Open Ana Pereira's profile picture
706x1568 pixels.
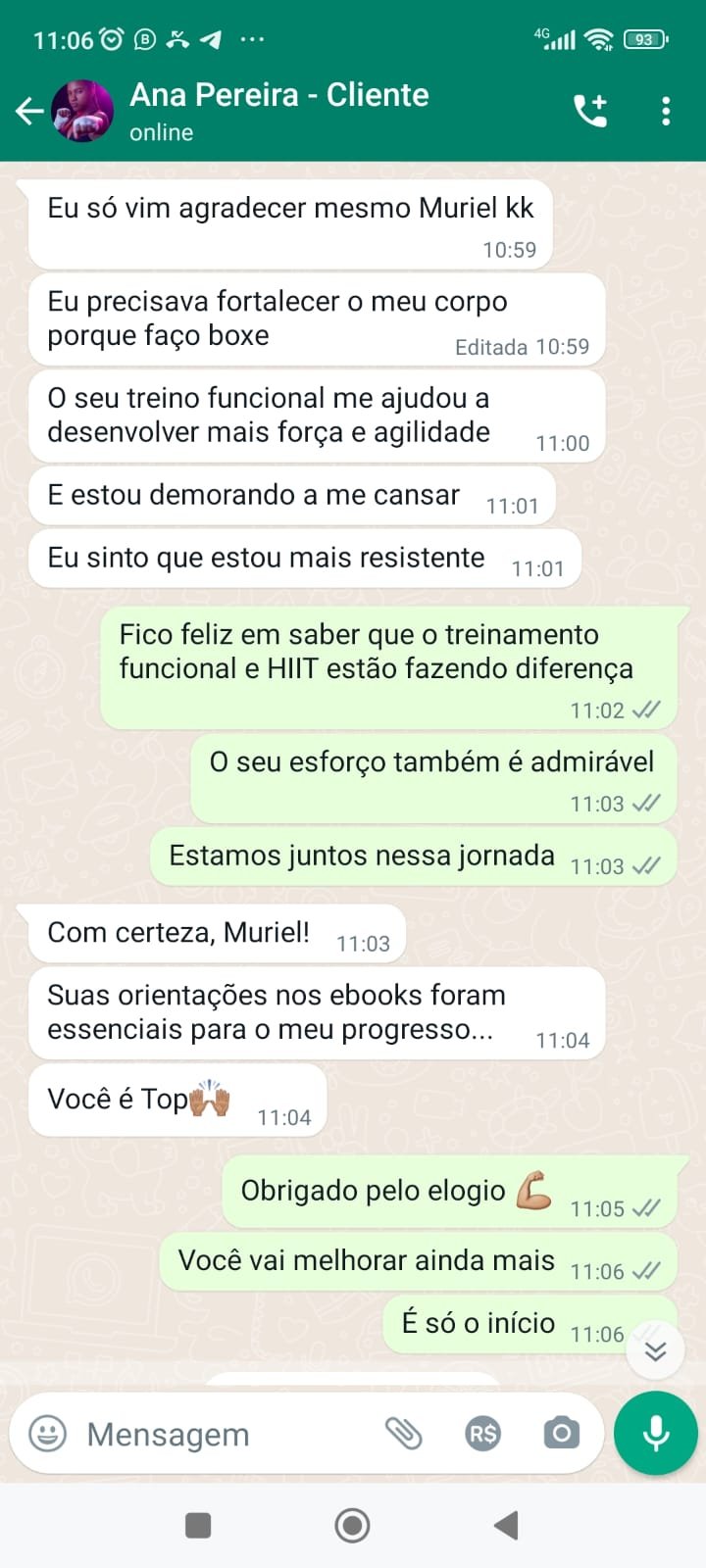click(83, 111)
